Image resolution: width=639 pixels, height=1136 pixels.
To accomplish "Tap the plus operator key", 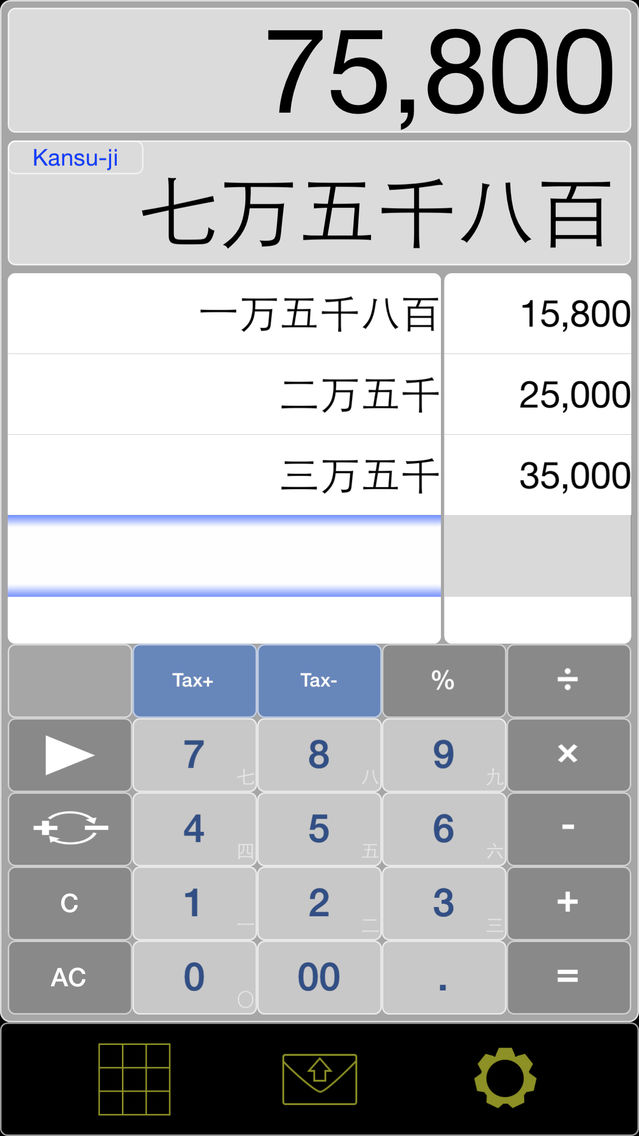I will coord(569,903).
